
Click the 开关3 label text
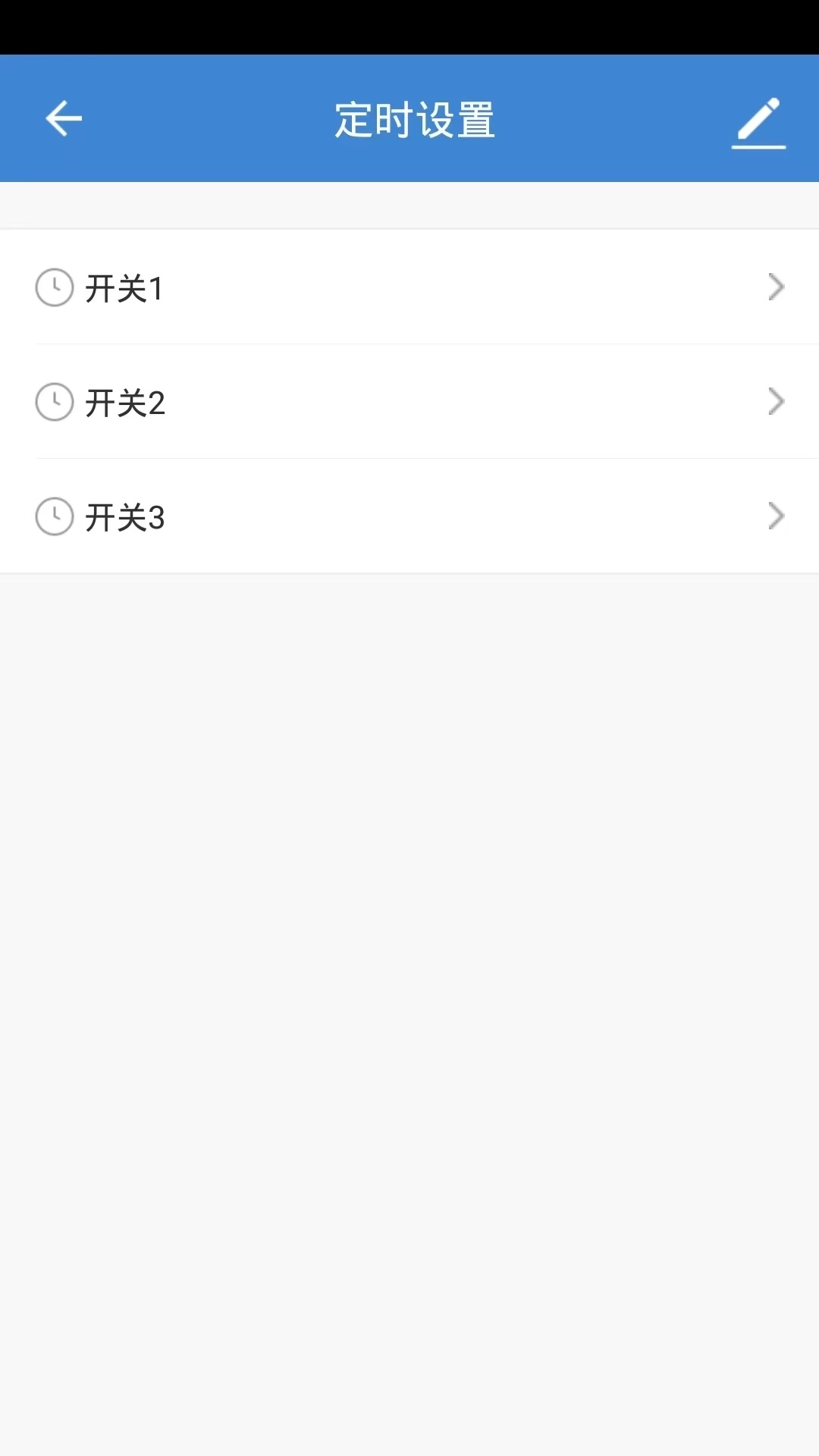125,517
